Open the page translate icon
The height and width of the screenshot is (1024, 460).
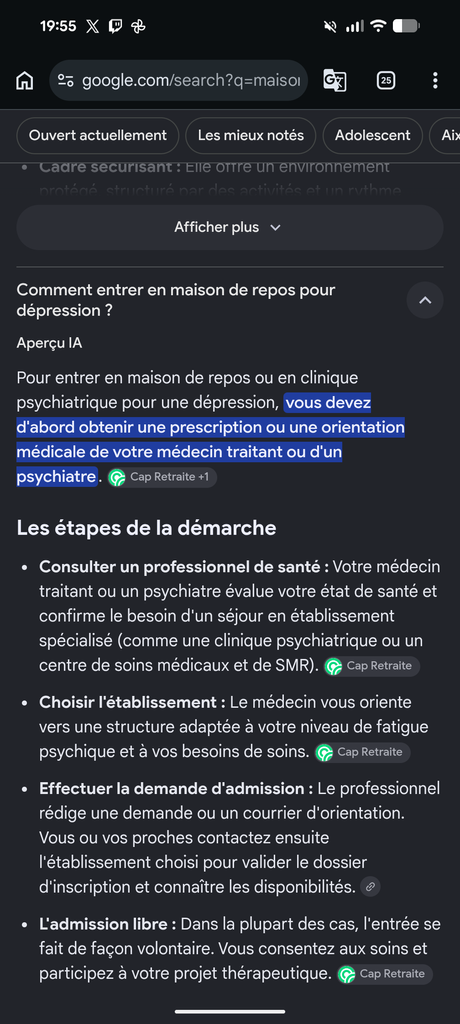tap(335, 80)
